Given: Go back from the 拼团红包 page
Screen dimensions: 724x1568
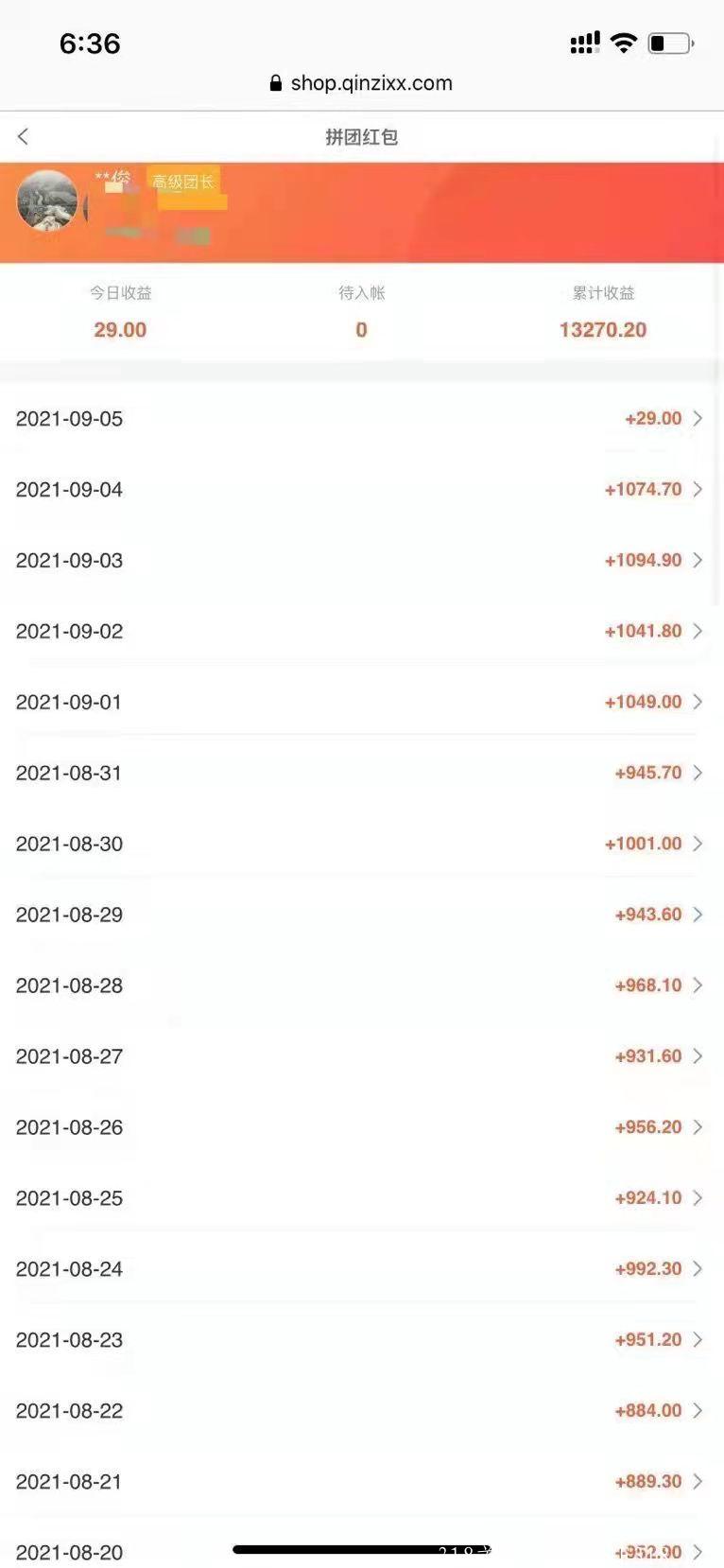Looking at the screenshot, I should 24,137.
